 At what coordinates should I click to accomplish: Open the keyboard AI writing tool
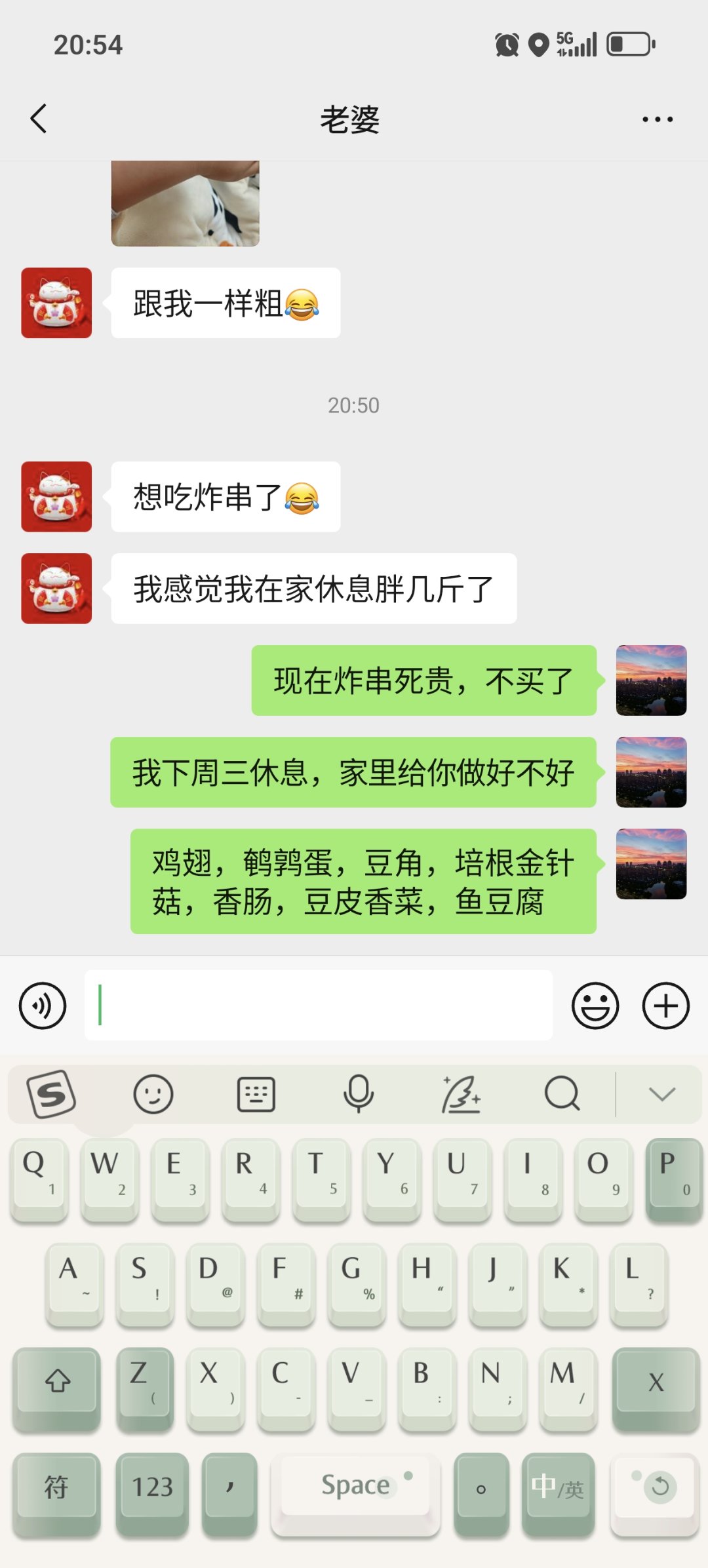(461, 1093)
